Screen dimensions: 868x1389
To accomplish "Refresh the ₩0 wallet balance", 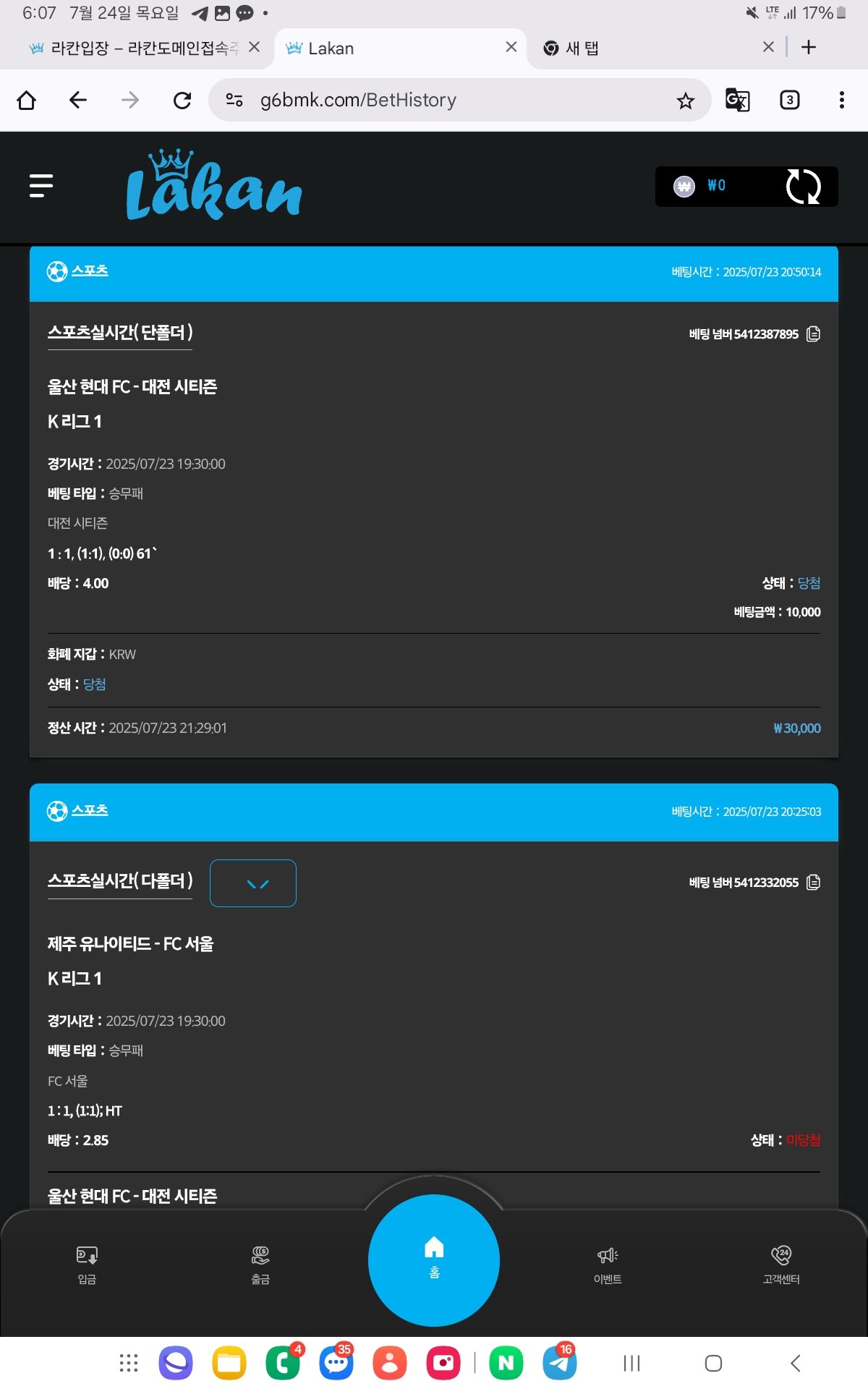I will coord(803,187).
